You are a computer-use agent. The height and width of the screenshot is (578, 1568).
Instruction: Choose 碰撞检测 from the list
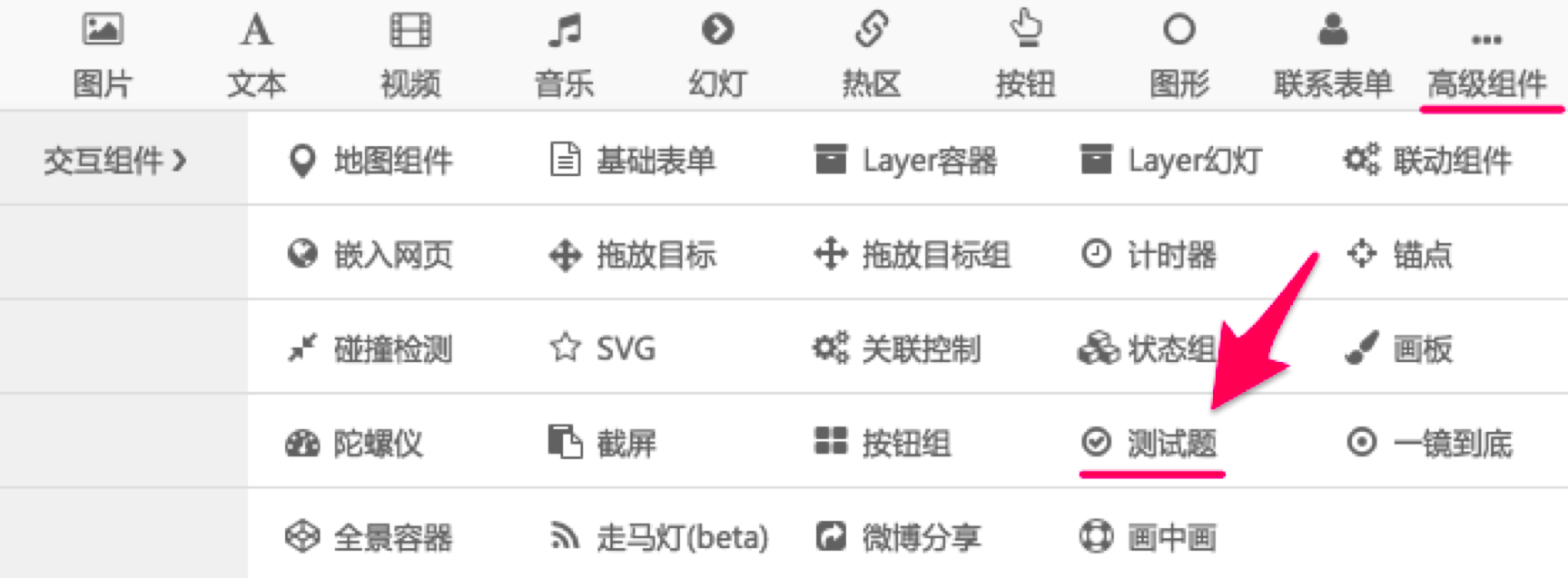[x=370, y=349]
